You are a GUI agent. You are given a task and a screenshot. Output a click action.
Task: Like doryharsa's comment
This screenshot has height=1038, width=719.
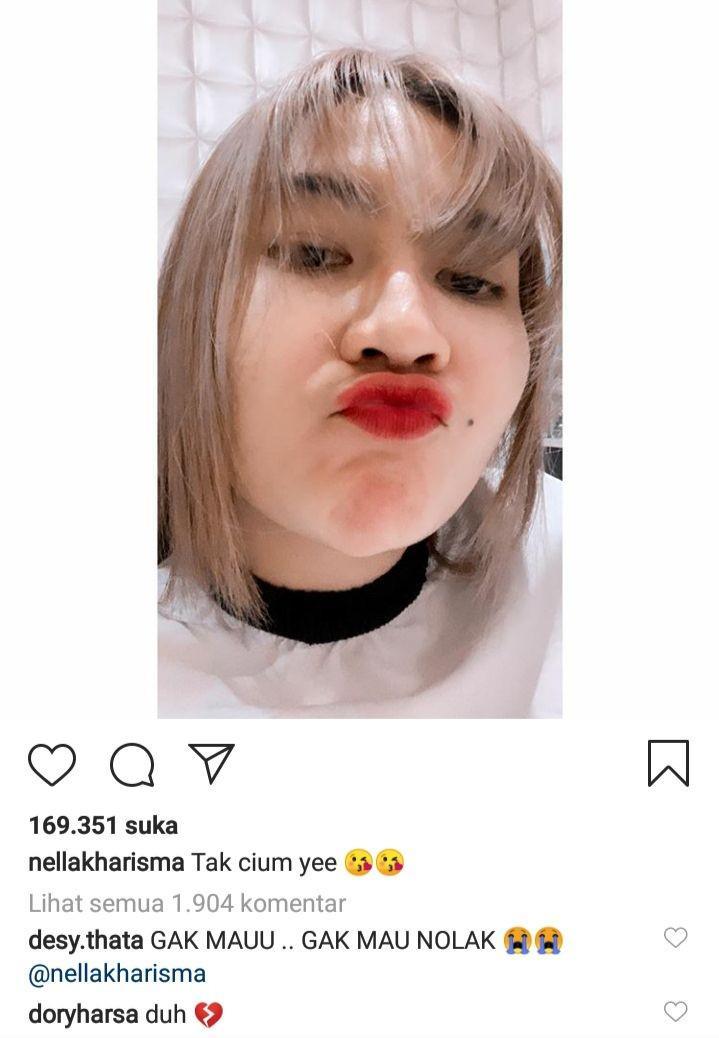676,1011
